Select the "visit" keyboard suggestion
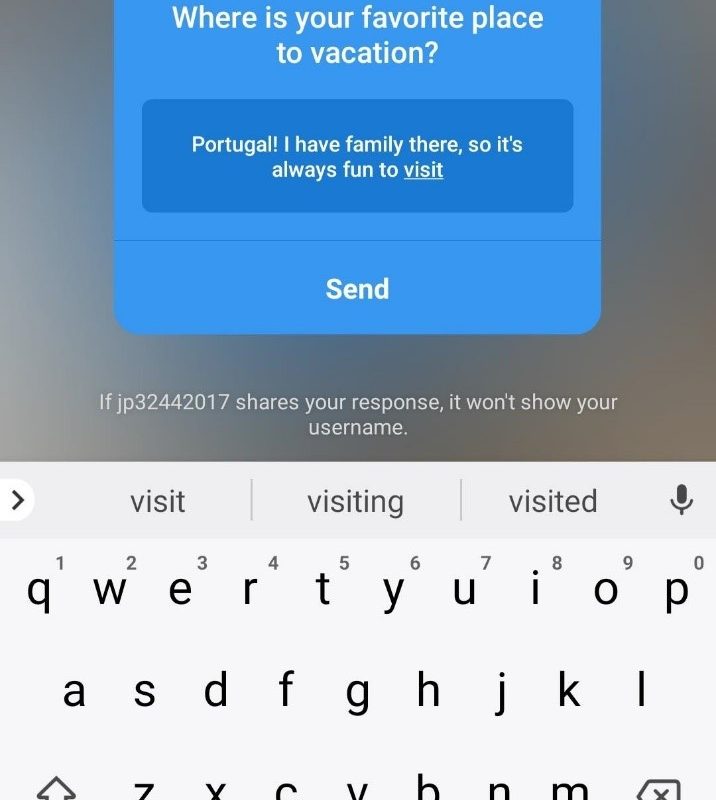This screenshot has height=800, width=716. [157, 501]
